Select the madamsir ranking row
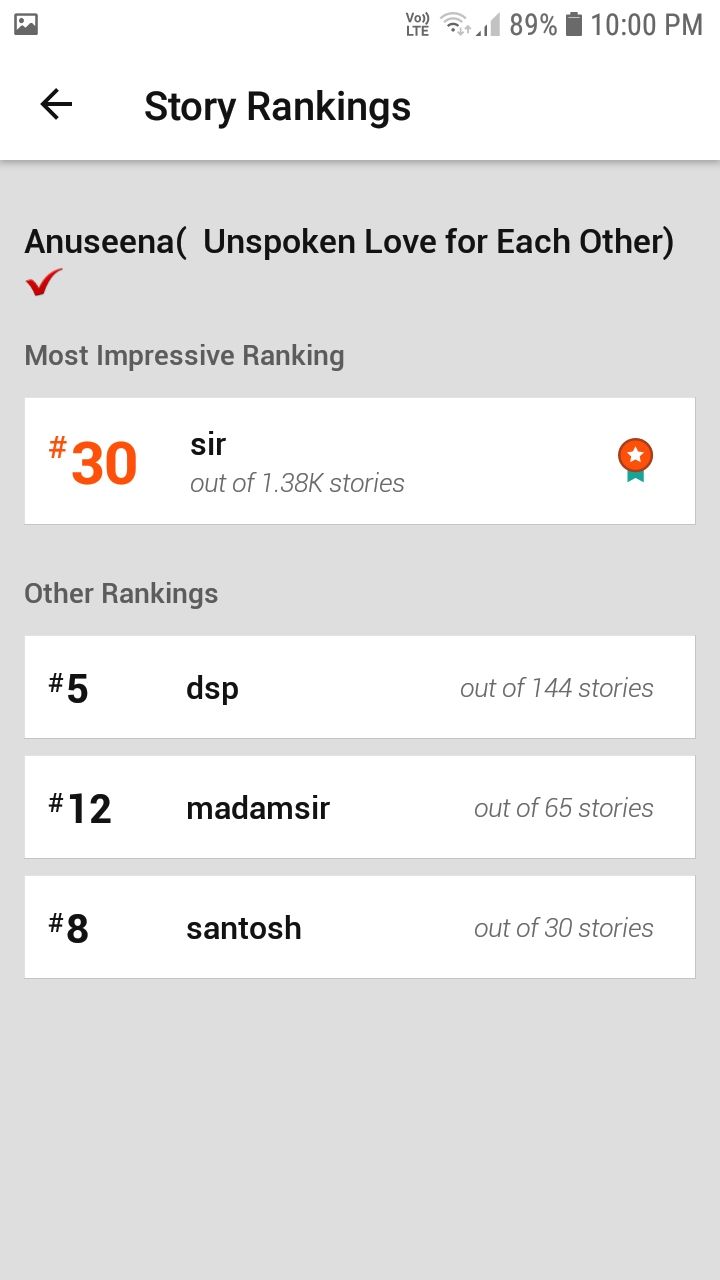 pos(360,807)
